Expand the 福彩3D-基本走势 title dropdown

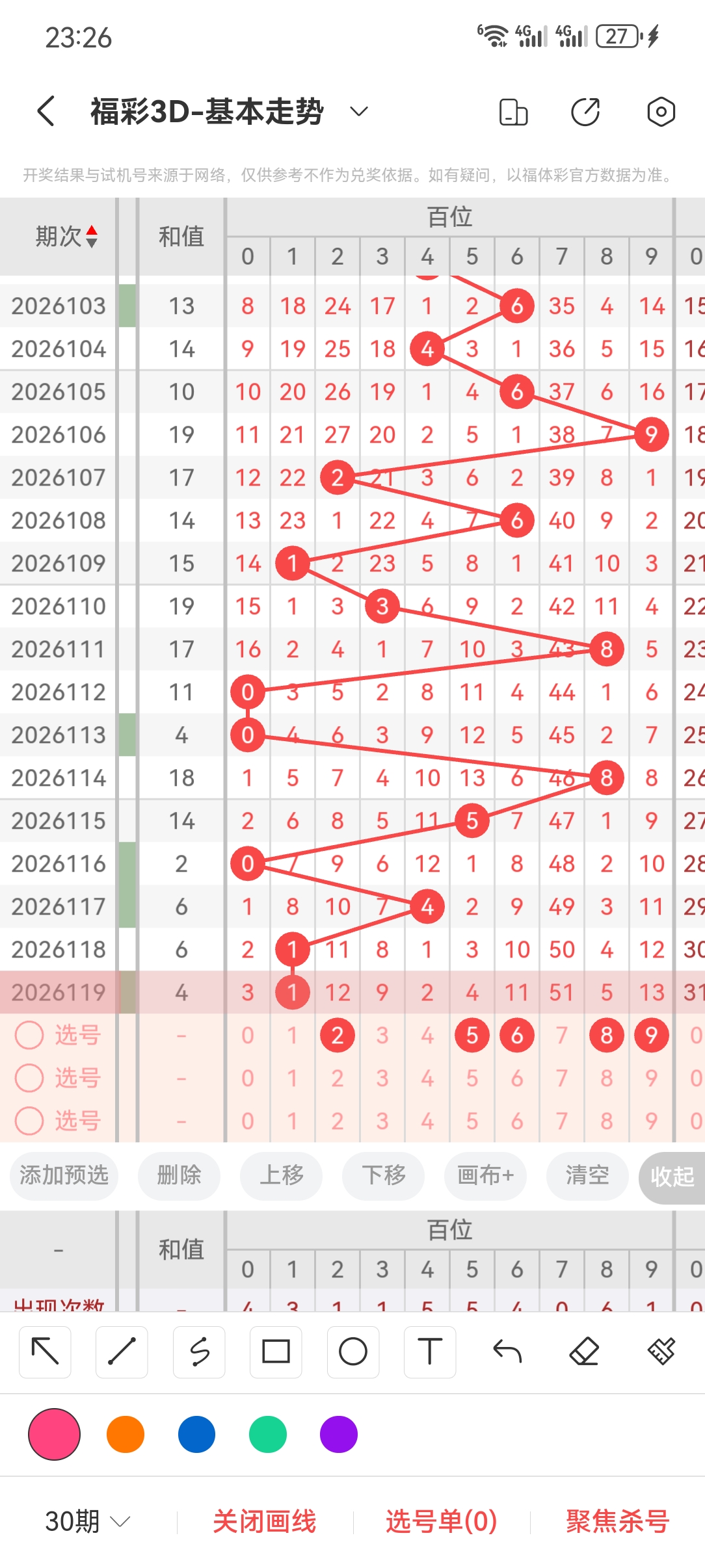pyautogui.click(x=359, y=111)
